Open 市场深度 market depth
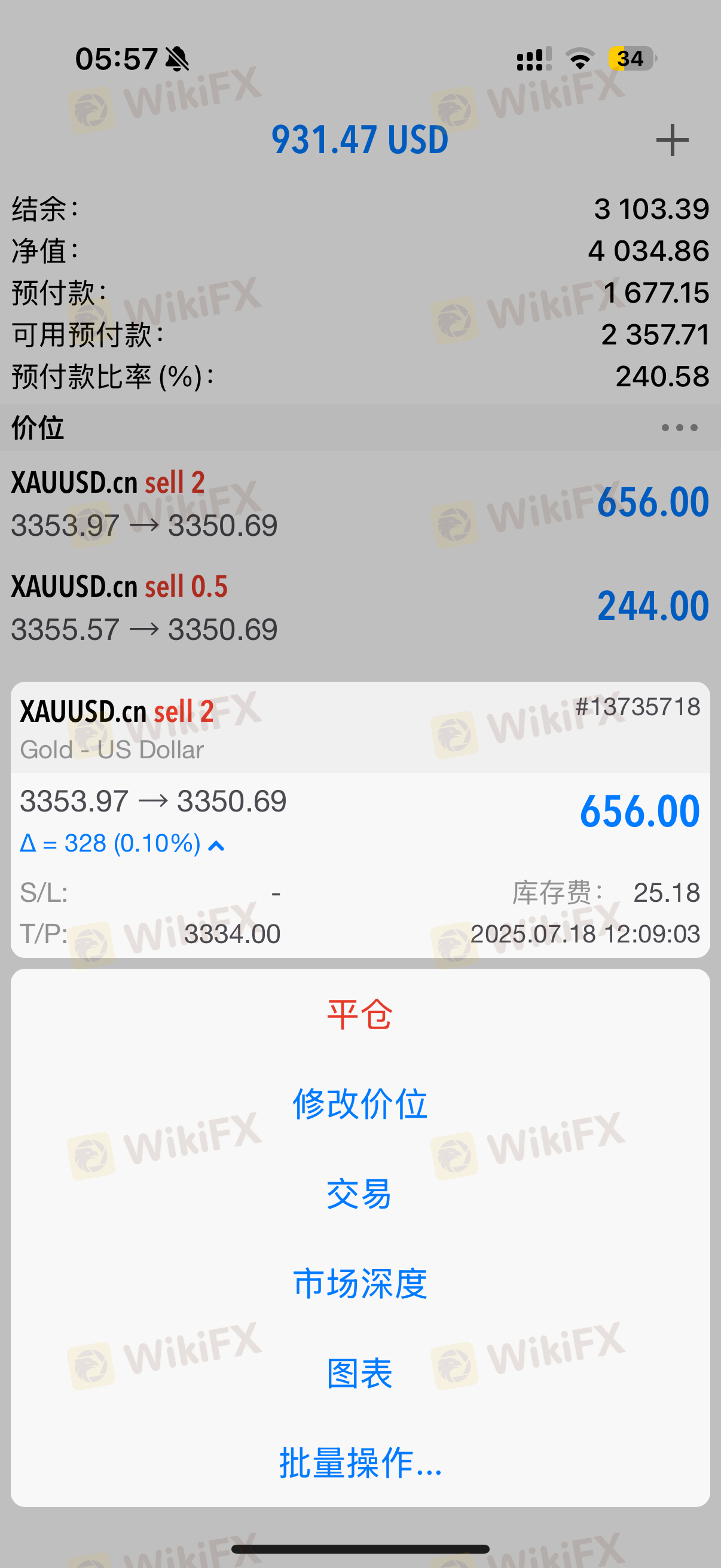721x1568 pixels. [x=359, y=1283]
